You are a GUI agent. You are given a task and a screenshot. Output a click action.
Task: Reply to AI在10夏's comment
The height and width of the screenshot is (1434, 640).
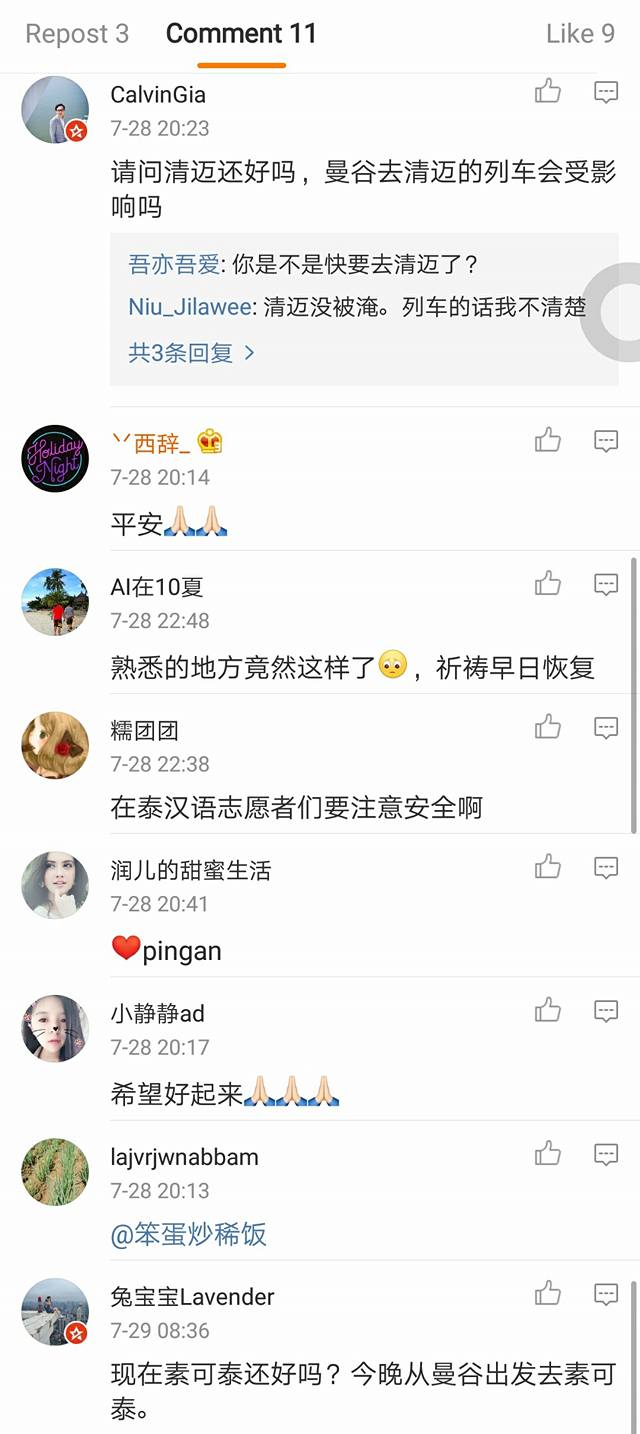click(x=606, y=584)
